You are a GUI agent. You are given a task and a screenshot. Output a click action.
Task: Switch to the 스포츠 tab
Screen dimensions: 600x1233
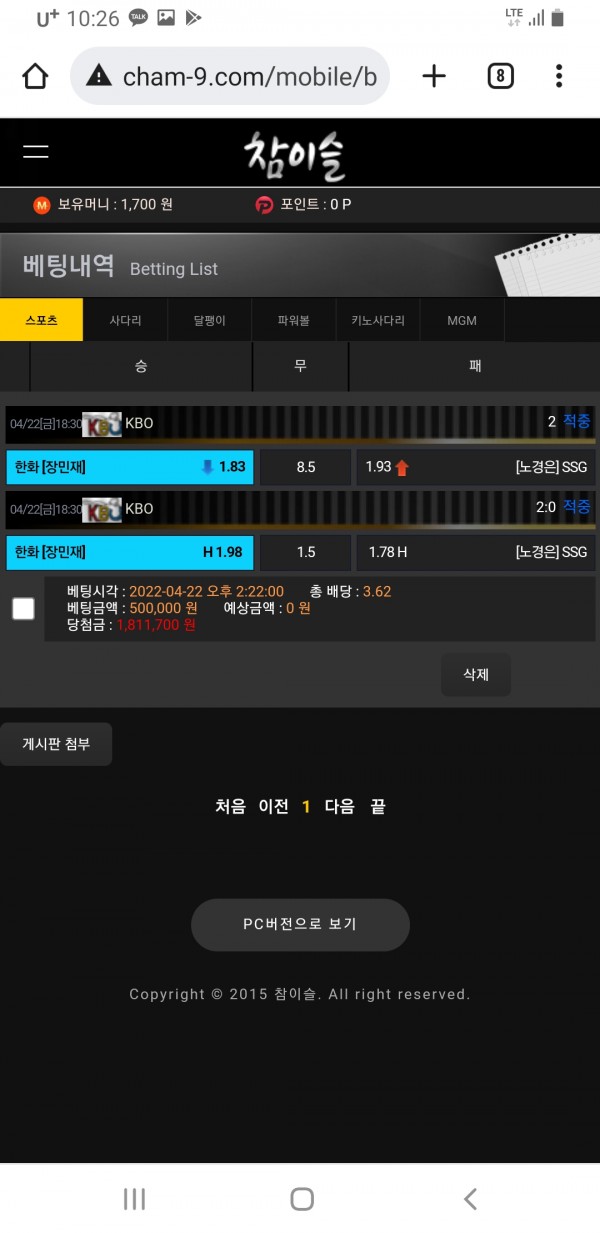[x=41, y=321]
